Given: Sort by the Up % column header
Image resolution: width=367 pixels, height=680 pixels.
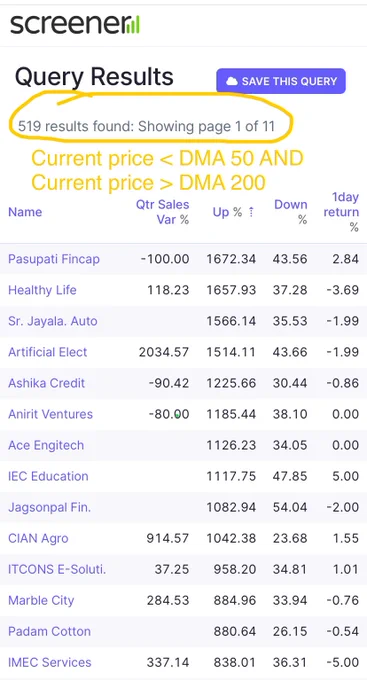Looking at the screenshot, I should pos(233,212).
